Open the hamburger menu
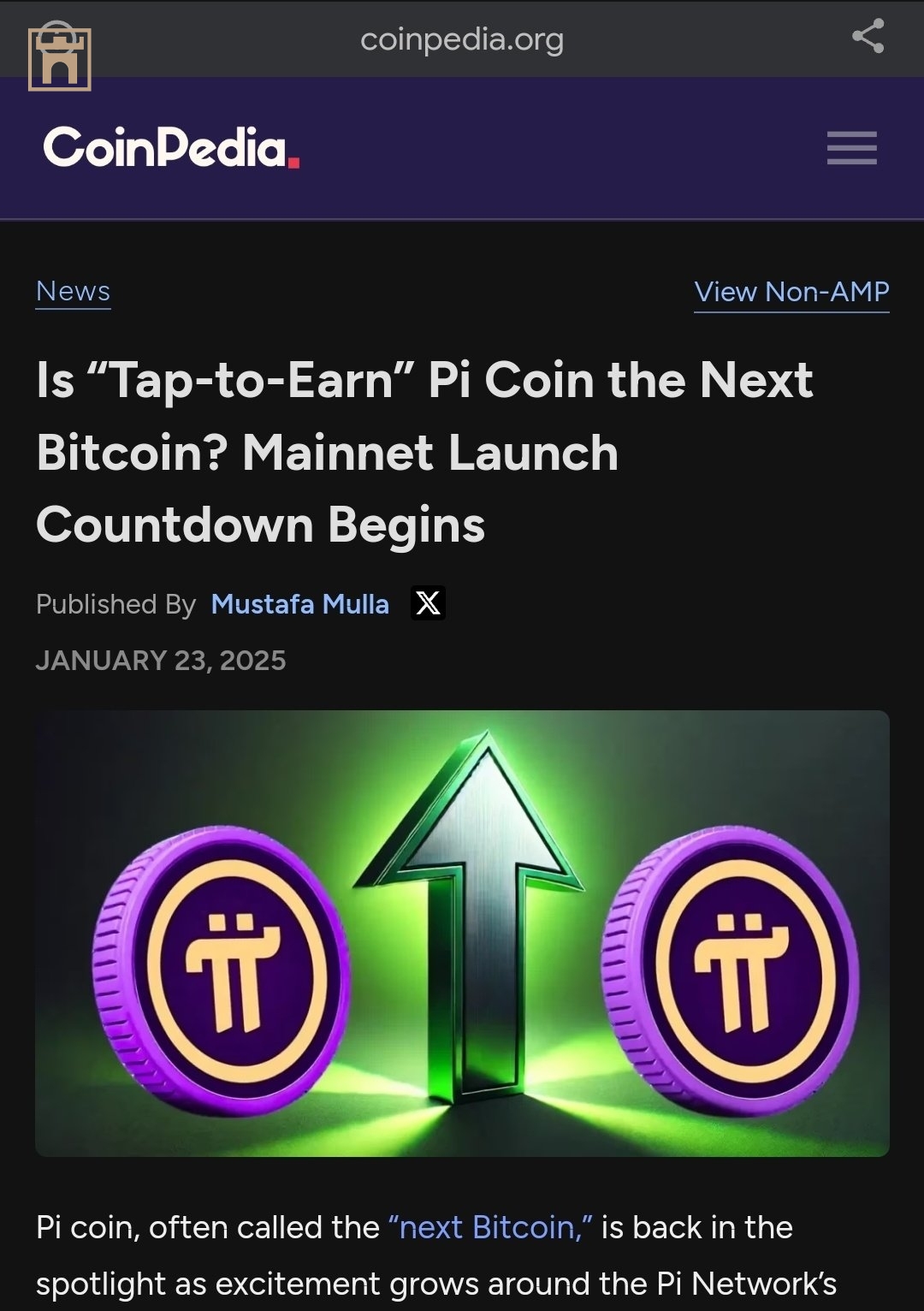The height and width of the screenshot is (1311, 924). click(x=851, y=148)
